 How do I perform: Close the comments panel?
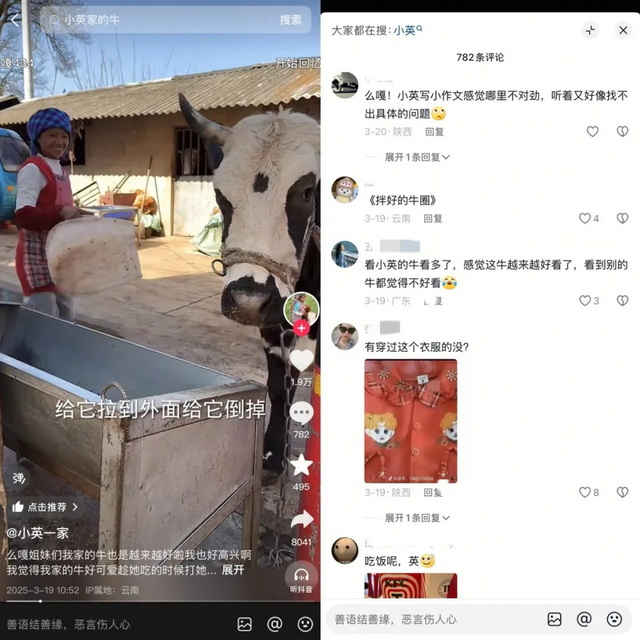623,30
